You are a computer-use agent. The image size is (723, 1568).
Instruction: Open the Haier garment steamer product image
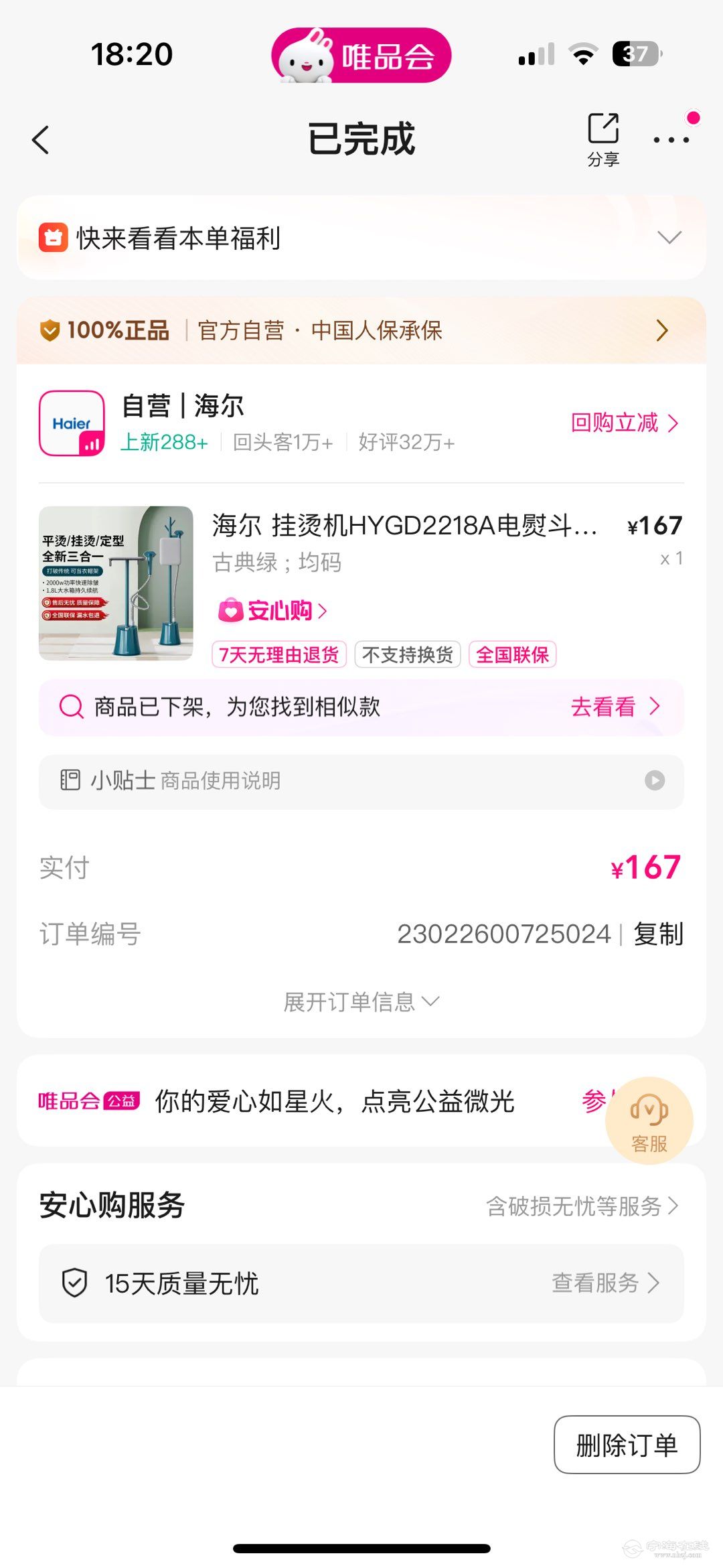pyautogui.click(x=116, y=583)
